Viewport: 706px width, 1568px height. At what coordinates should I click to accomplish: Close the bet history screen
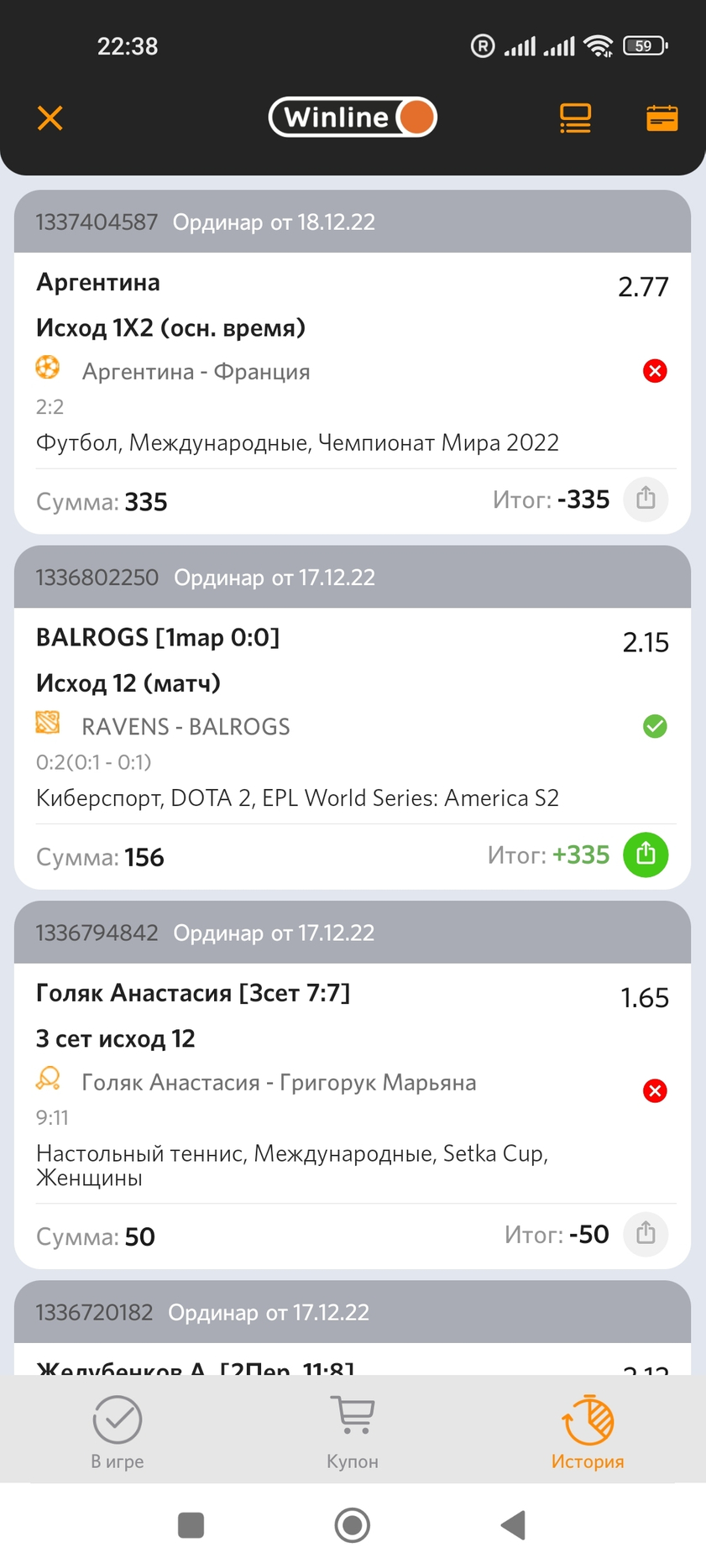coord(50,118)
